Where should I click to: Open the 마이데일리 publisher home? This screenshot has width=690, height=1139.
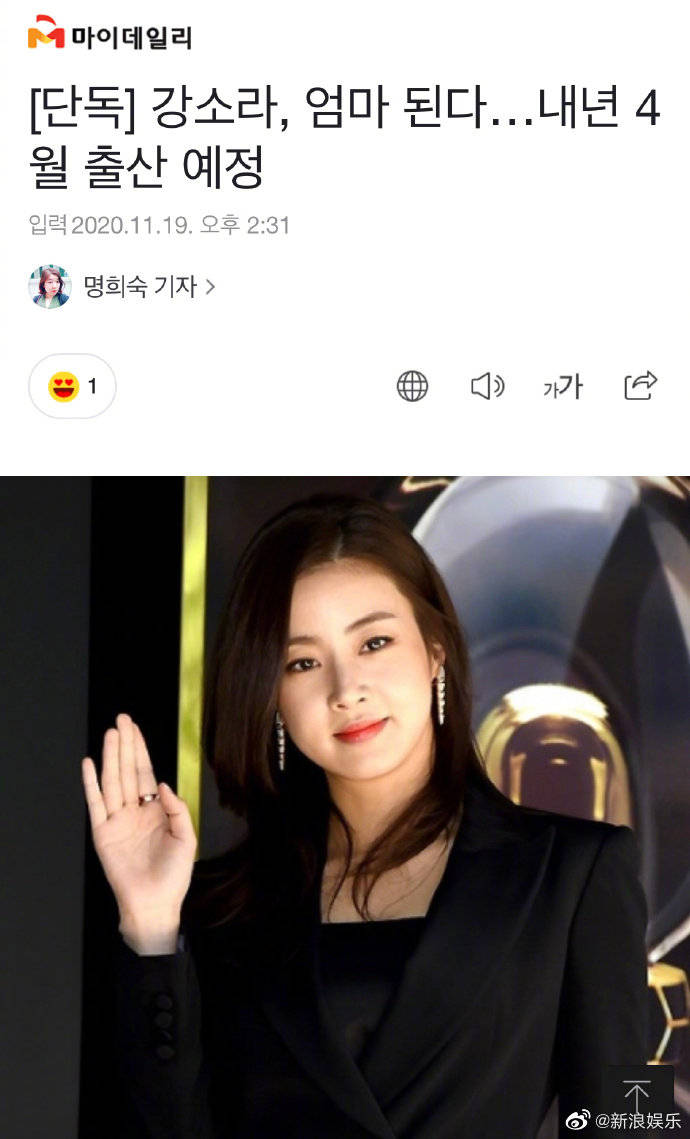coord(109,37)
